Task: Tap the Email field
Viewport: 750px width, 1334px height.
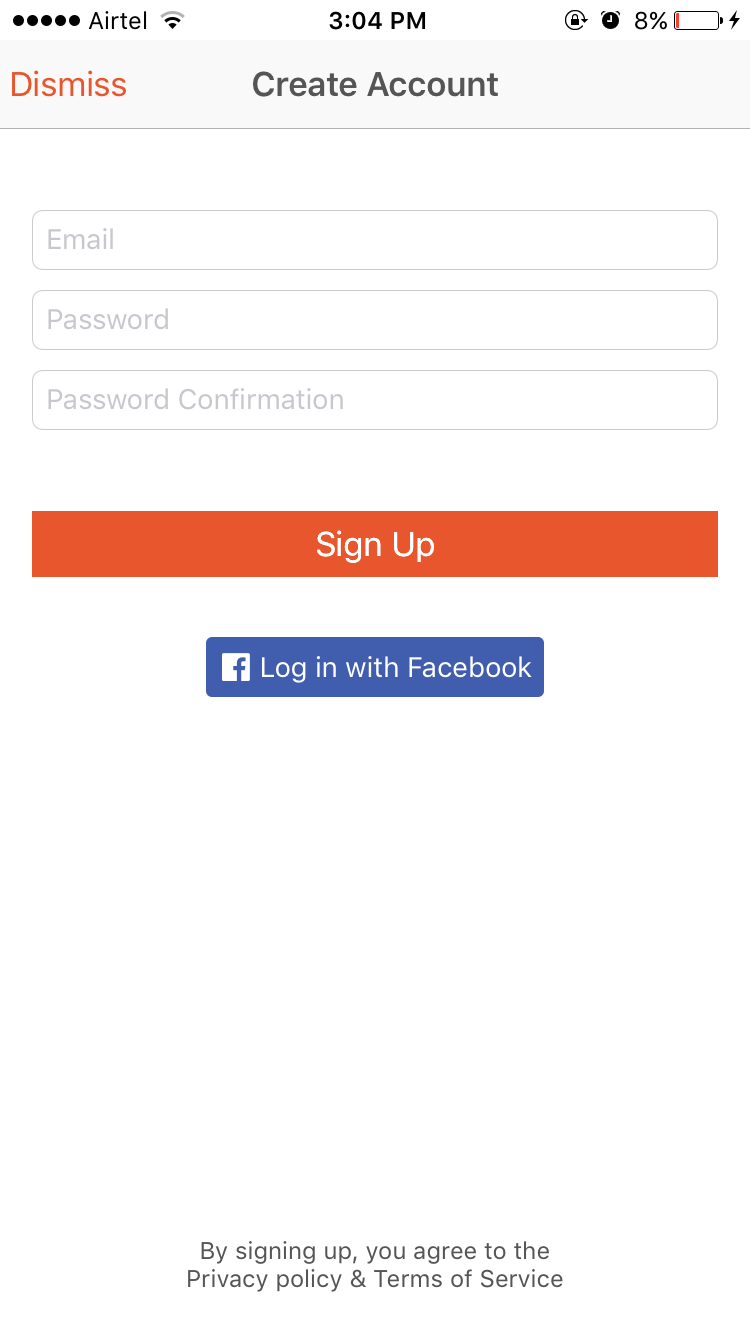Action: 375,240
